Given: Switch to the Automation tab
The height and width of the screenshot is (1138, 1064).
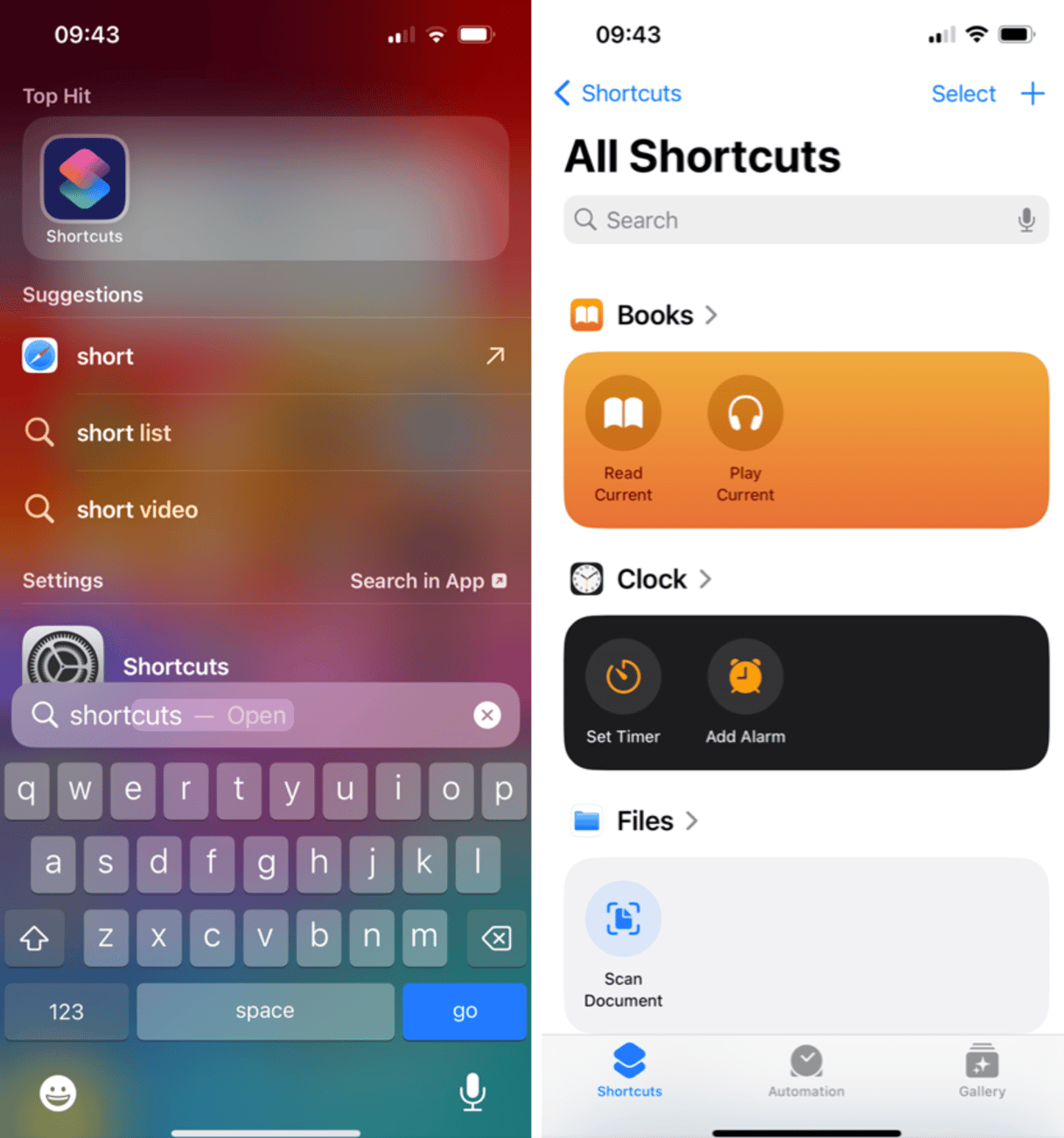Looking at the screenshot, I should [x=806, y=1071].
